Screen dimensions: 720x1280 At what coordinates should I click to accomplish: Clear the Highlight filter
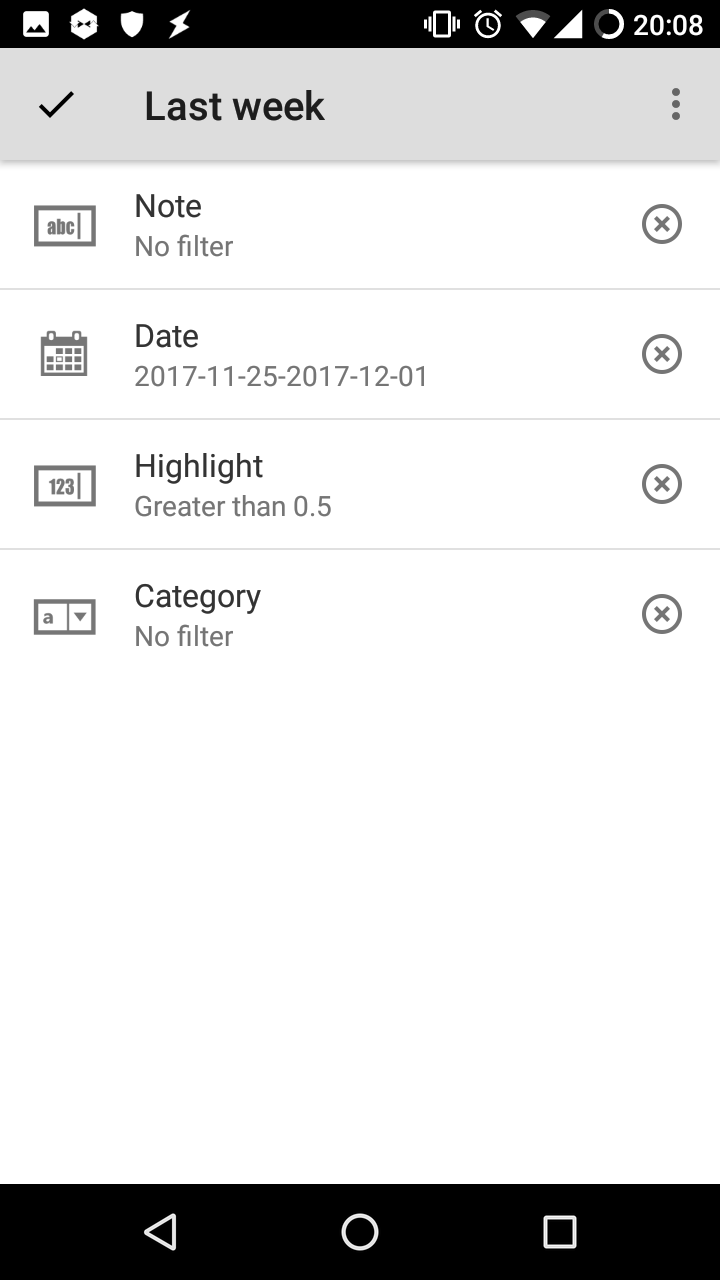coord(661,484)
